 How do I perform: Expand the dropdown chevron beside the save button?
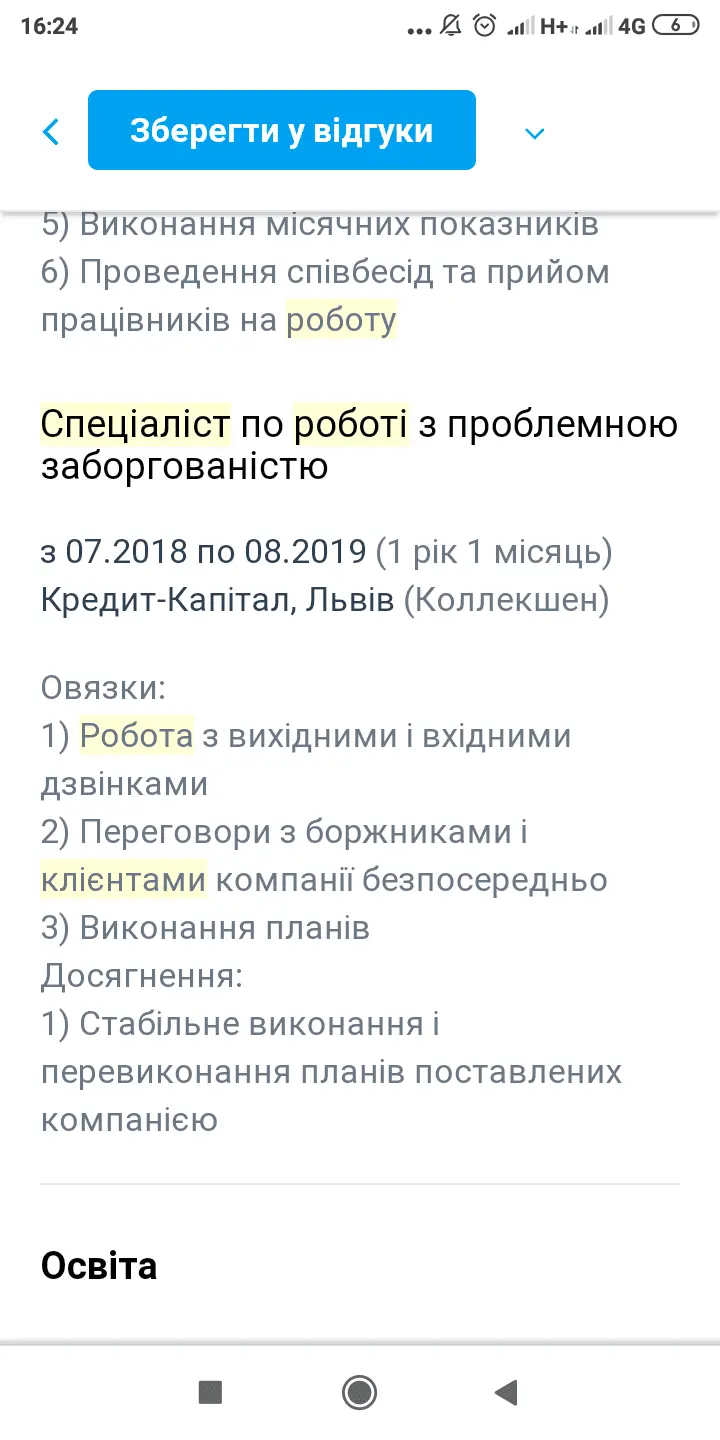[x=535, y=133]
